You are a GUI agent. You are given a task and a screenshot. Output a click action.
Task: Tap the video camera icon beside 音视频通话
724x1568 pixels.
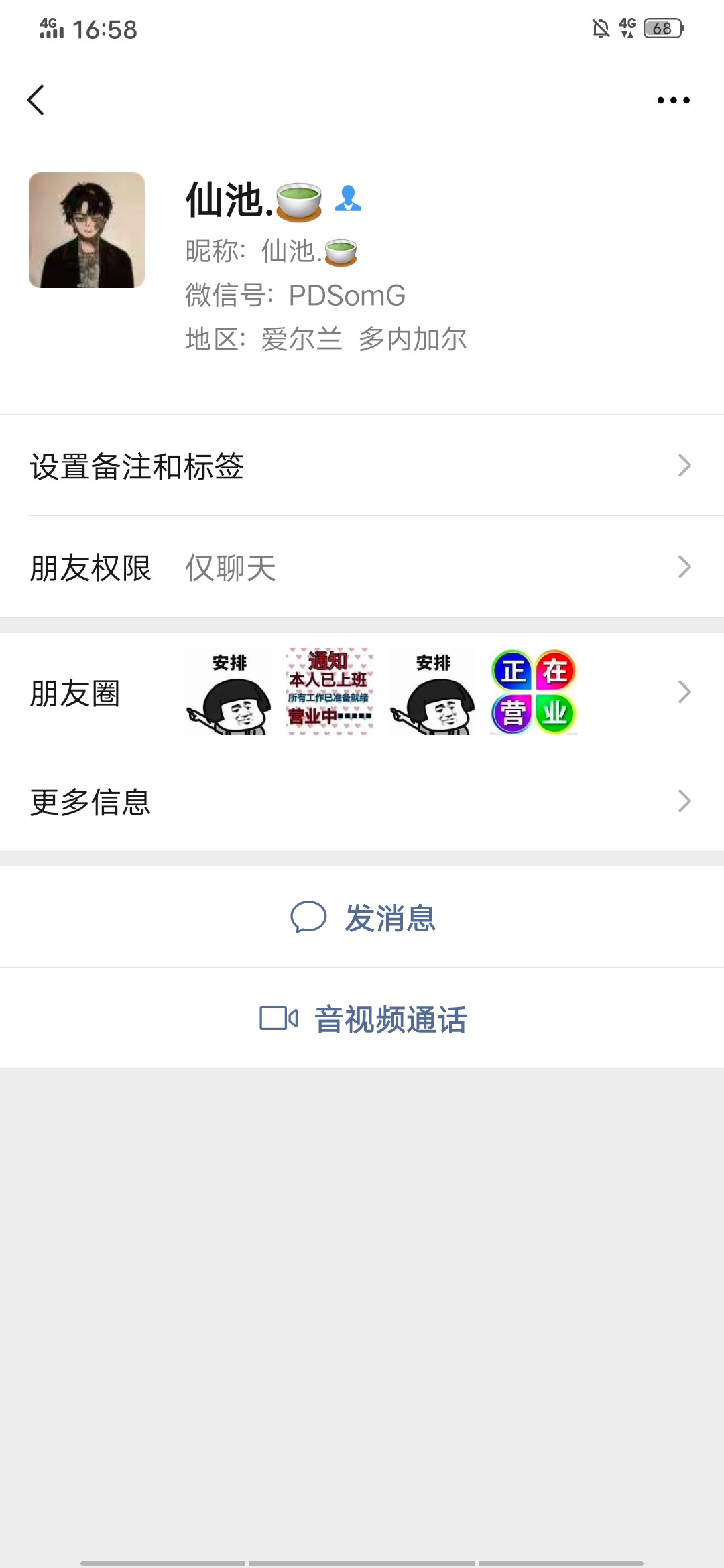278,1020
